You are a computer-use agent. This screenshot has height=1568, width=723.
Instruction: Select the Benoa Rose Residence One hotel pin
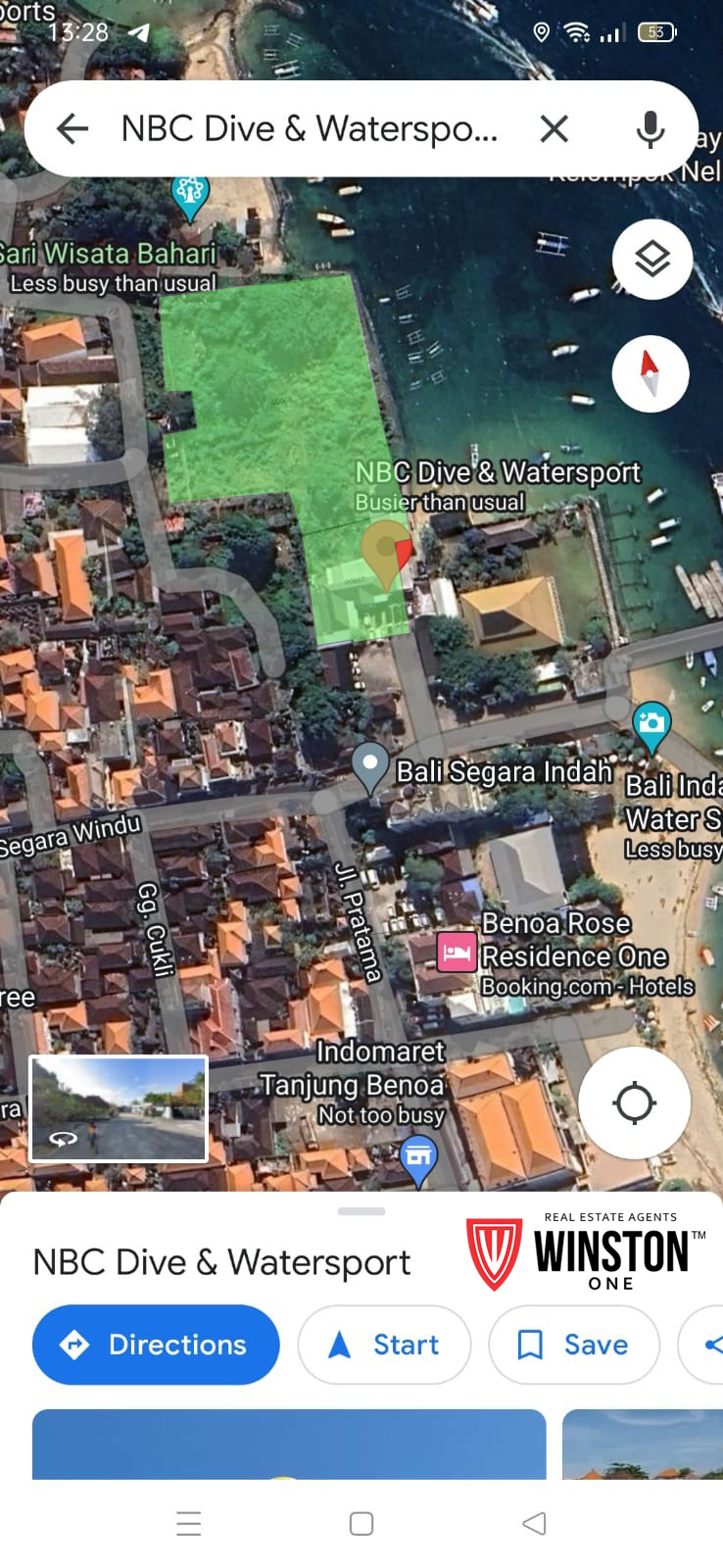pos(457,952)
